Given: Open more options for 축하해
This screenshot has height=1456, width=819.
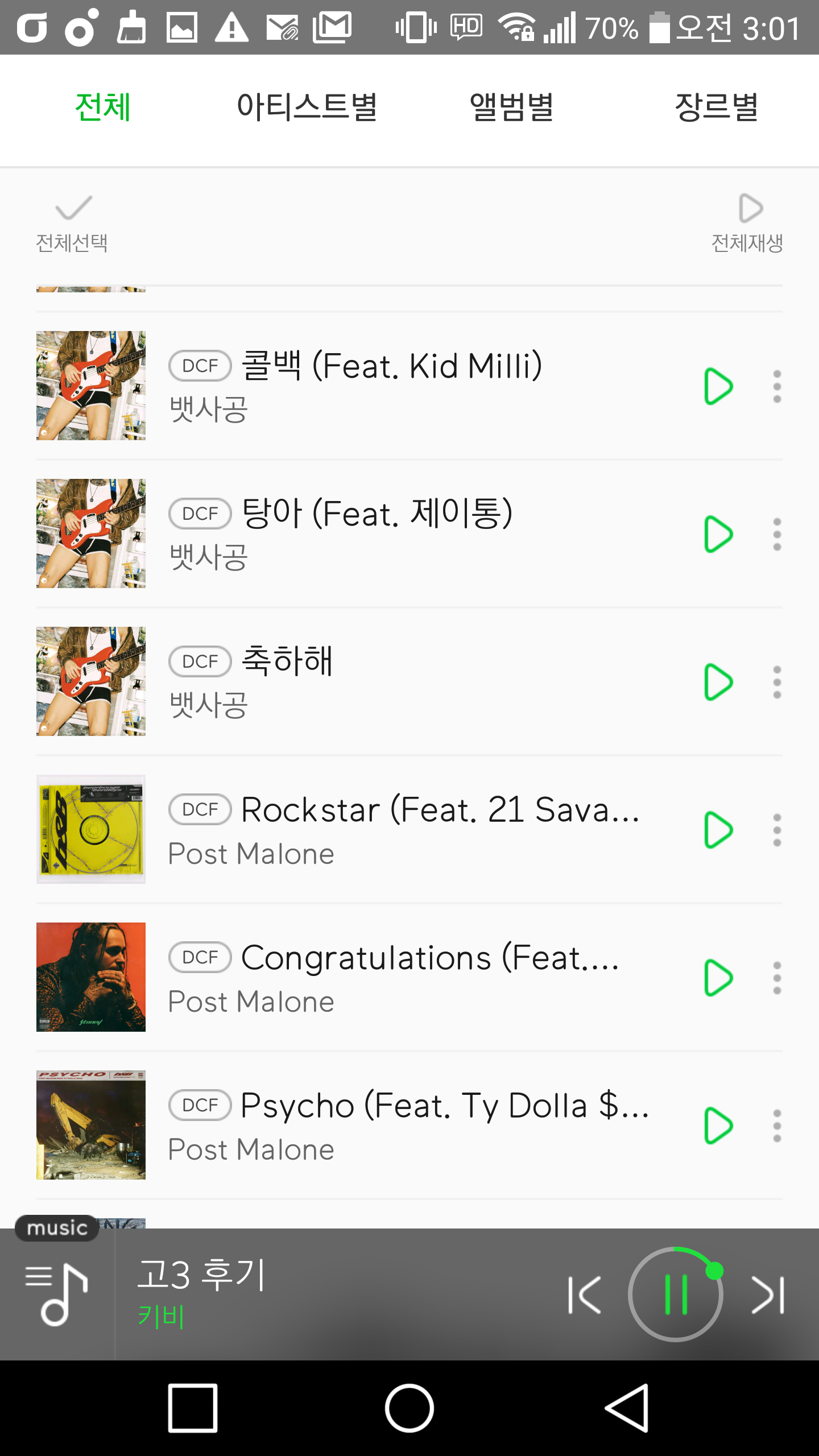Looking at the screenshot, I should [777, 682].
